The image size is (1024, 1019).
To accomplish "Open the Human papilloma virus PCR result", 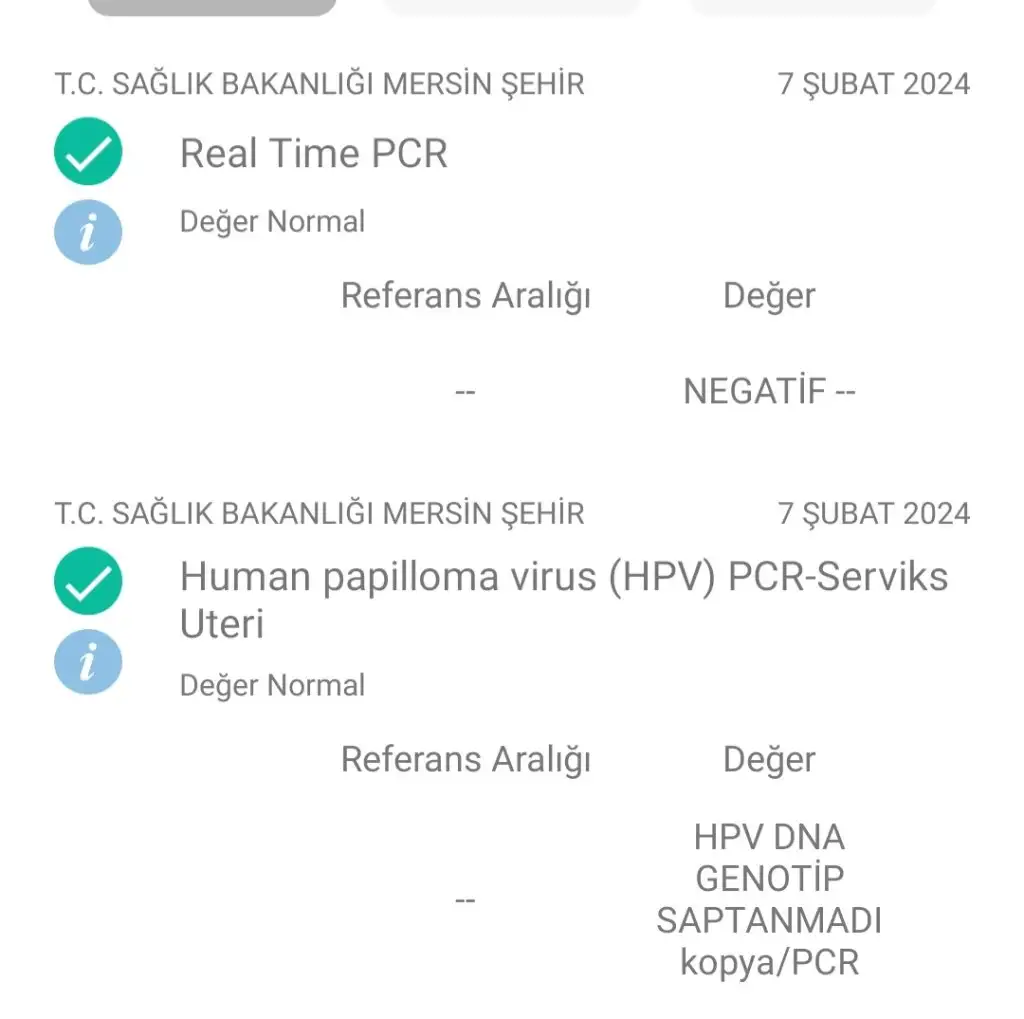I will click(563, 599).
